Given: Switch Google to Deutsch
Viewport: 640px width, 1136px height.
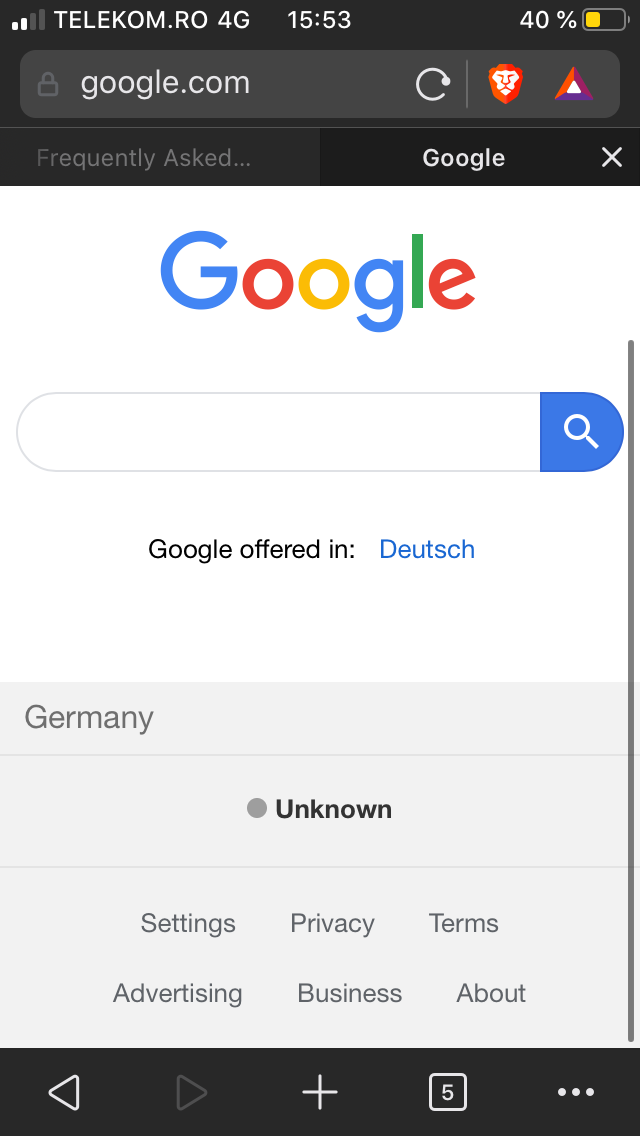Looking at the screenshot, I should [x=427, y=549].
